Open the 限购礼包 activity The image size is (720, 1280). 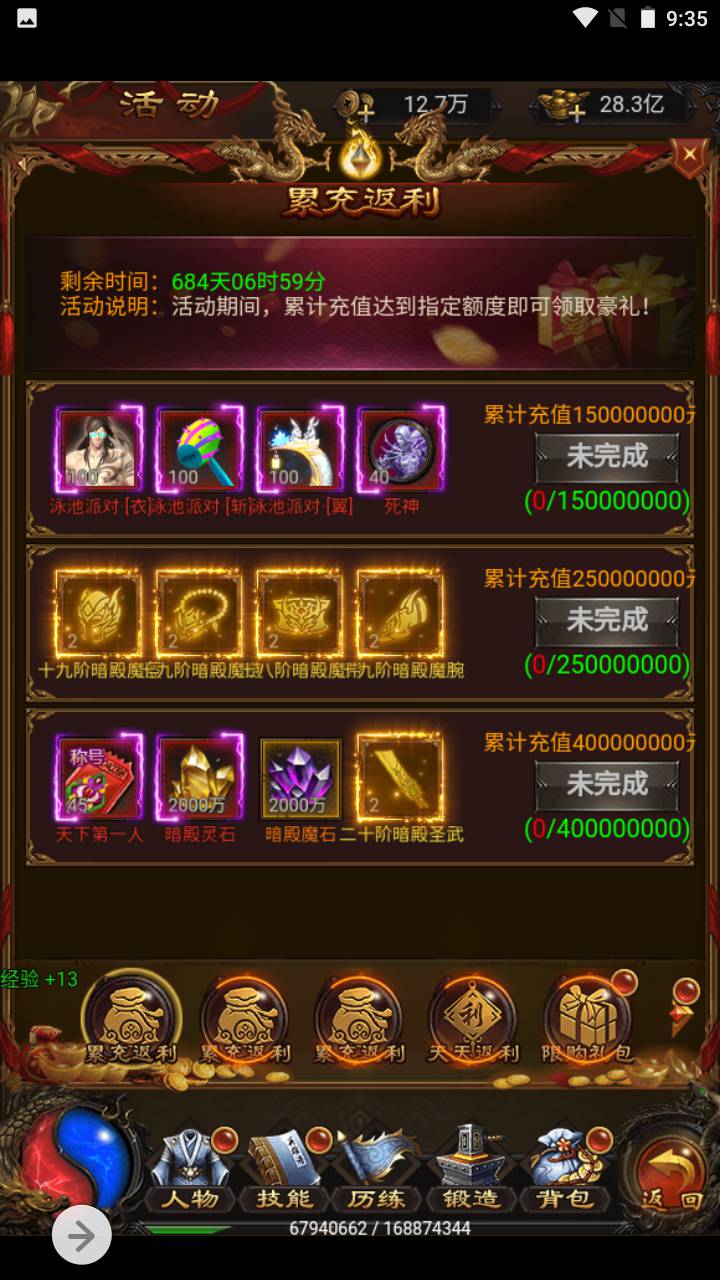tap(588, 1018)
